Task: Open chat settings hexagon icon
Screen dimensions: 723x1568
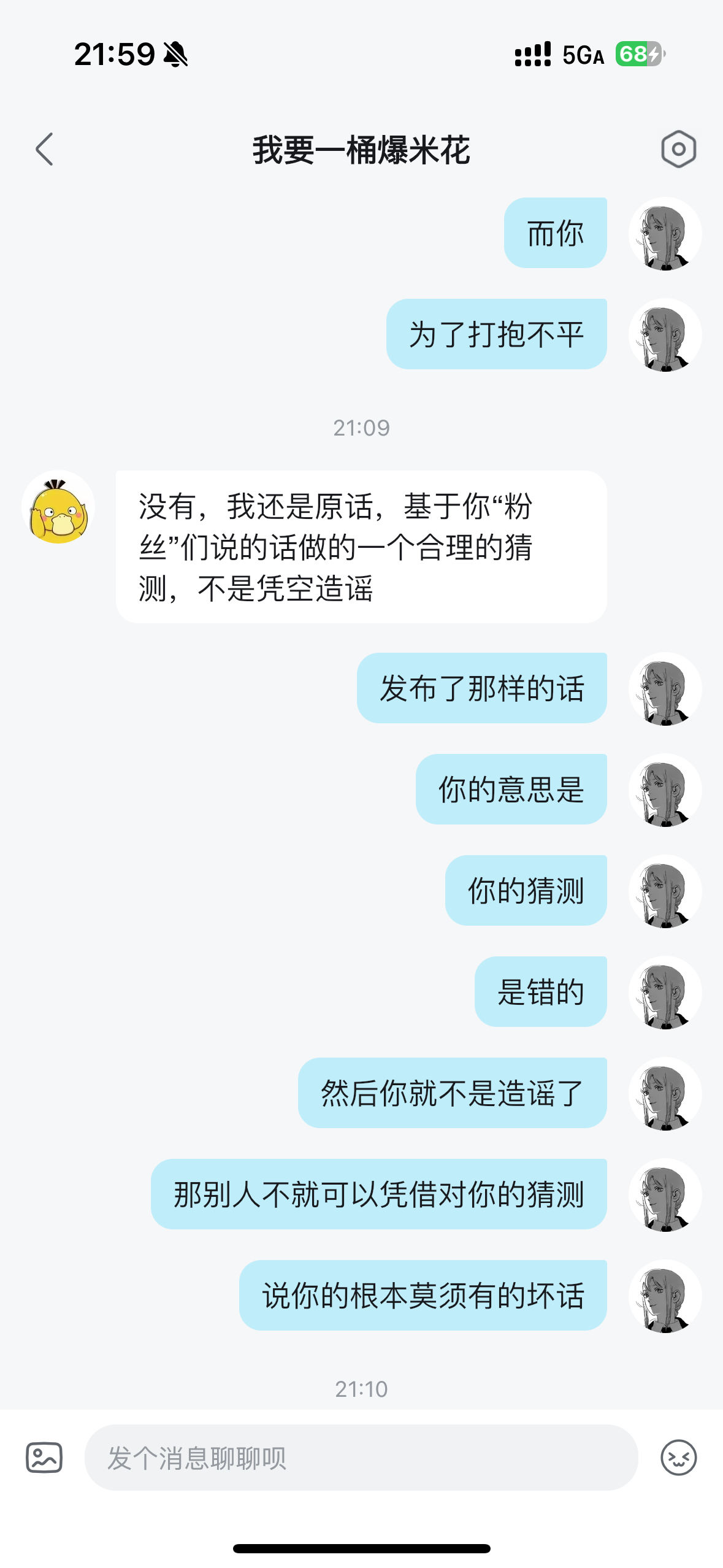Action: click(678, 149)
